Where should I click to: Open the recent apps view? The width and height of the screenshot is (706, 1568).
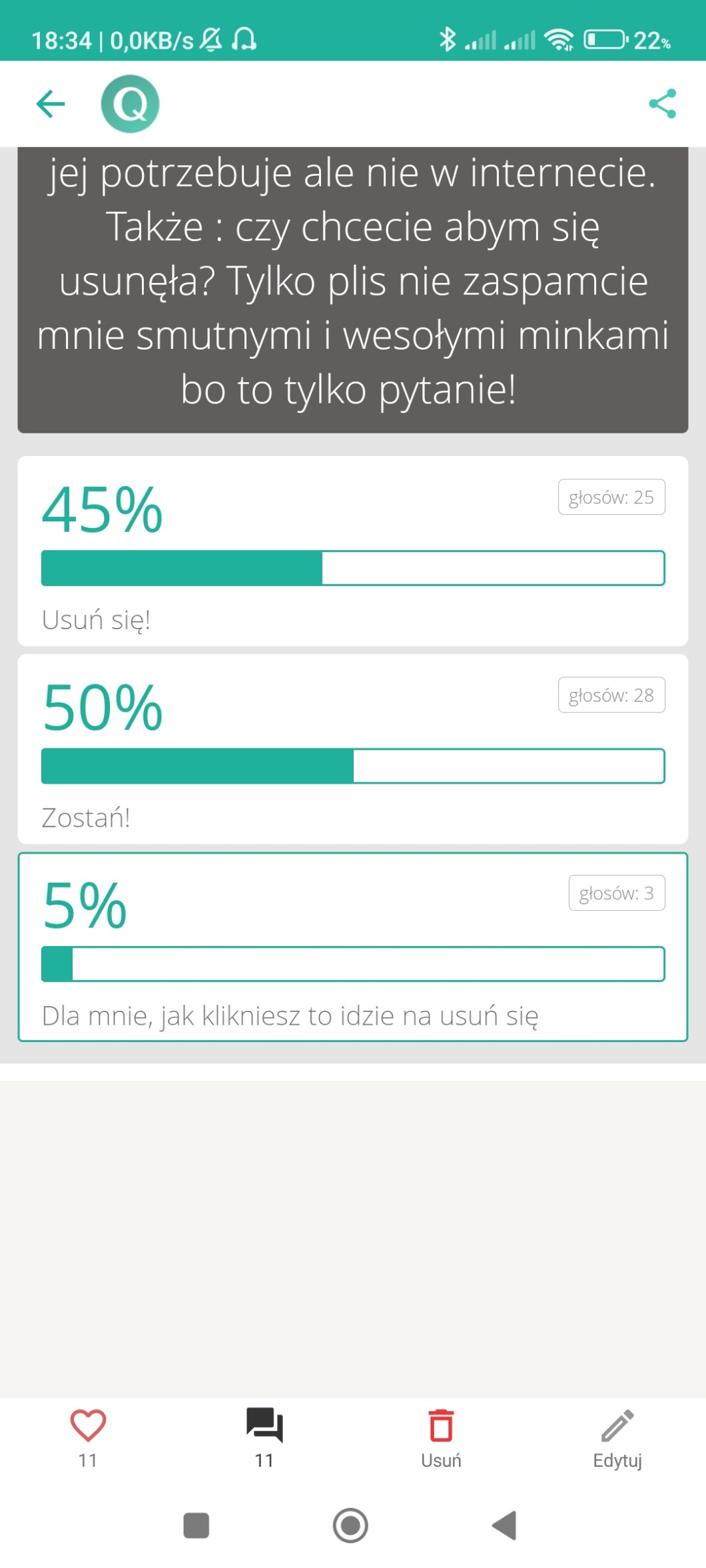coord(196,1525)
